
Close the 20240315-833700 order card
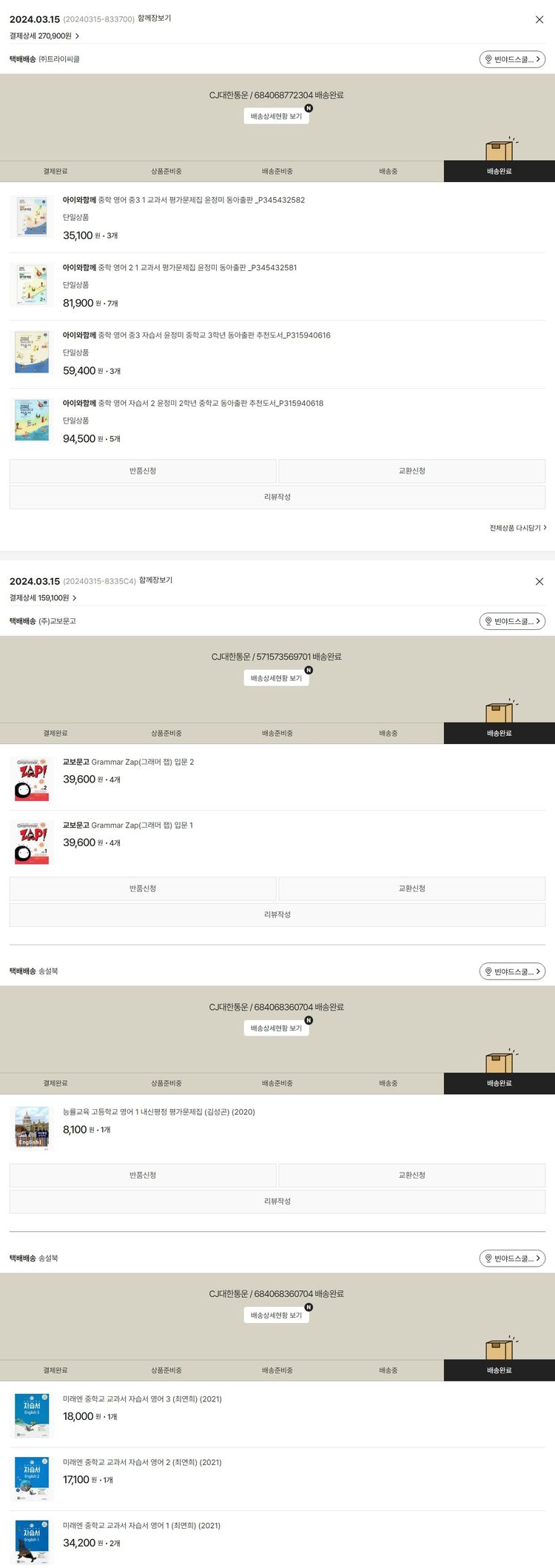pyautogui.click(x=539, y=20)
